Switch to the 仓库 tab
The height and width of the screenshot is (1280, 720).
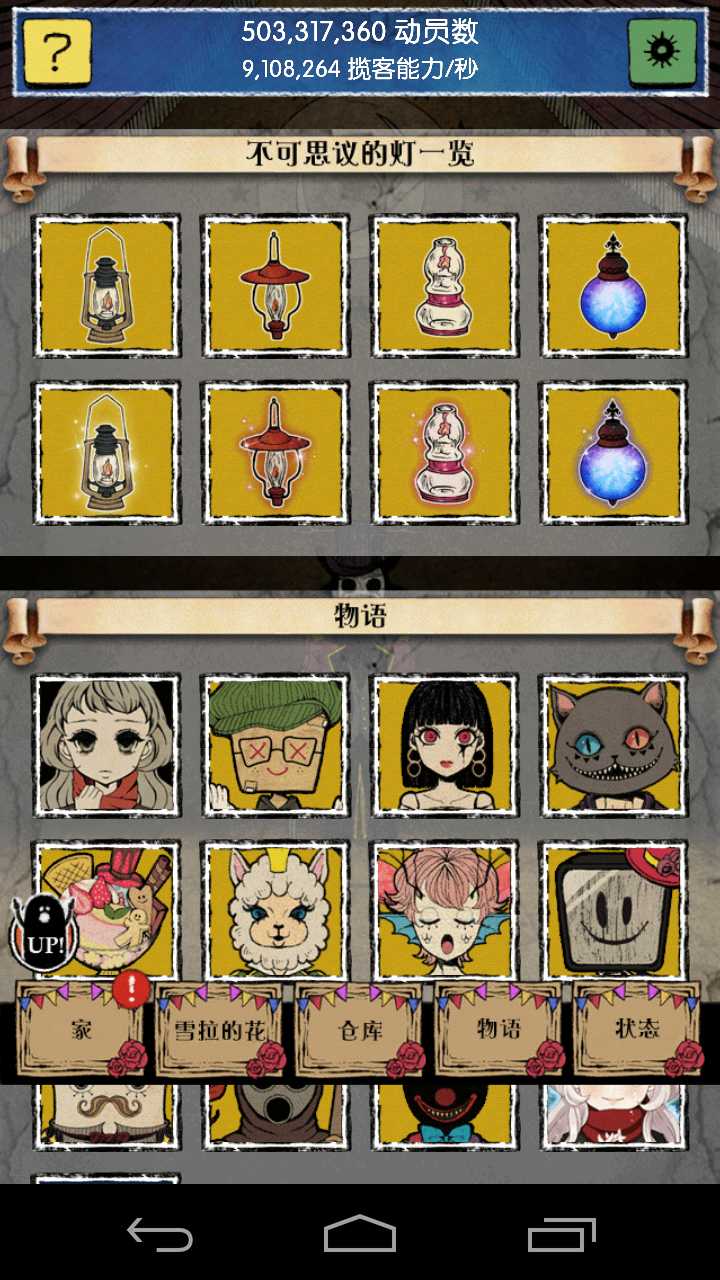(359, 1030)
